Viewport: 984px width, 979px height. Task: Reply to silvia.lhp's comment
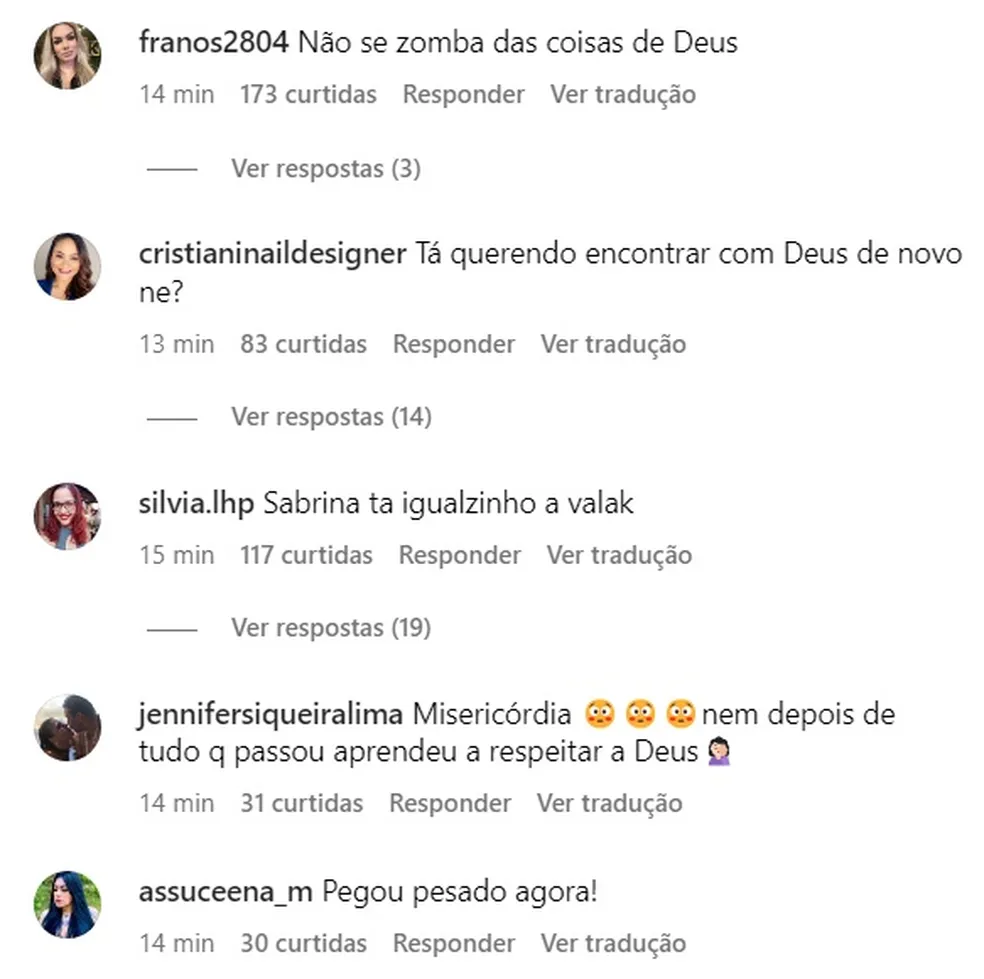[x=459, y=555]
